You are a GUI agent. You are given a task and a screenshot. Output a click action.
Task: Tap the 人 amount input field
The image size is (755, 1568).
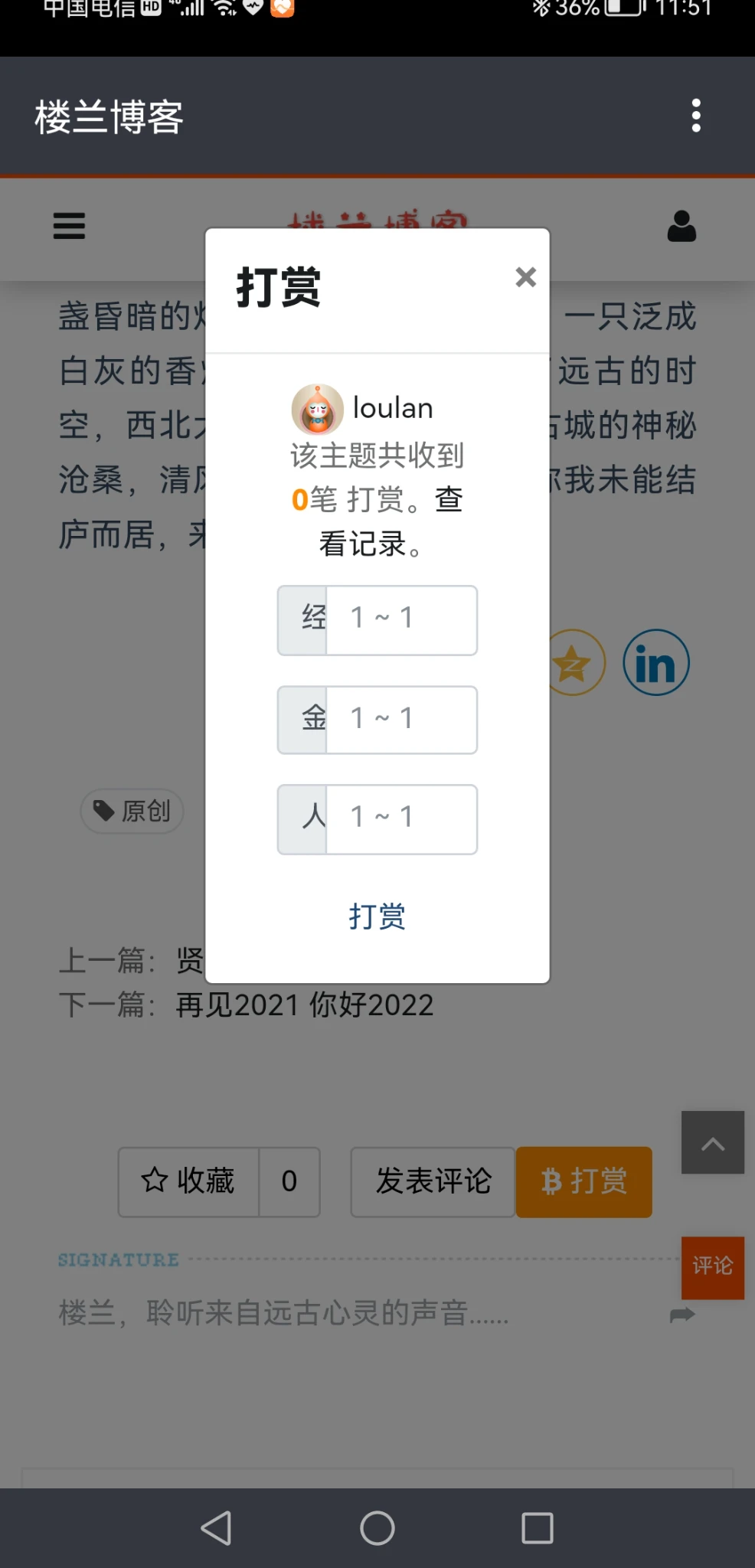point(401,819)
